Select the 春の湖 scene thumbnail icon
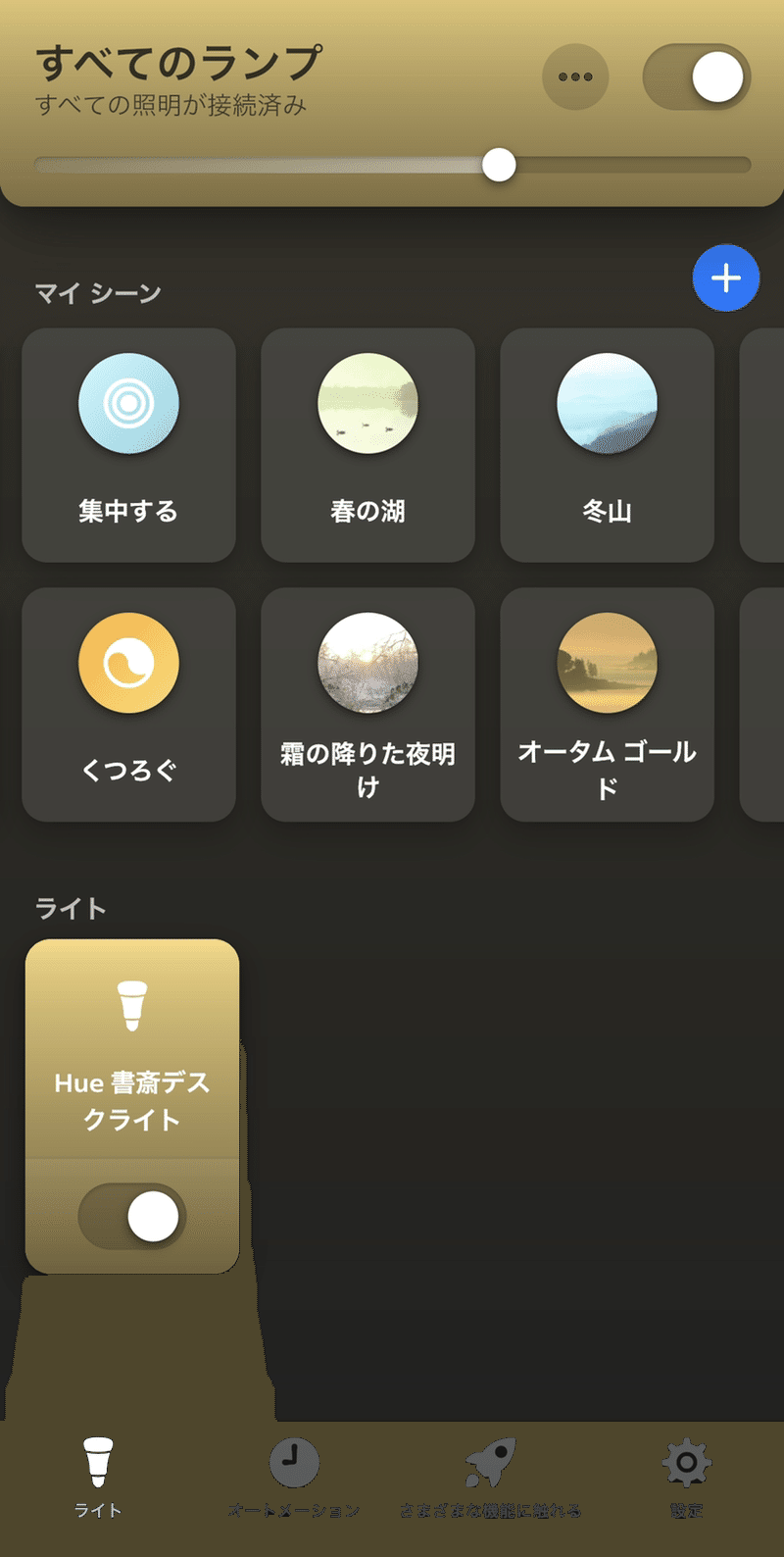The image size is (784, 1557). (367, 403)
